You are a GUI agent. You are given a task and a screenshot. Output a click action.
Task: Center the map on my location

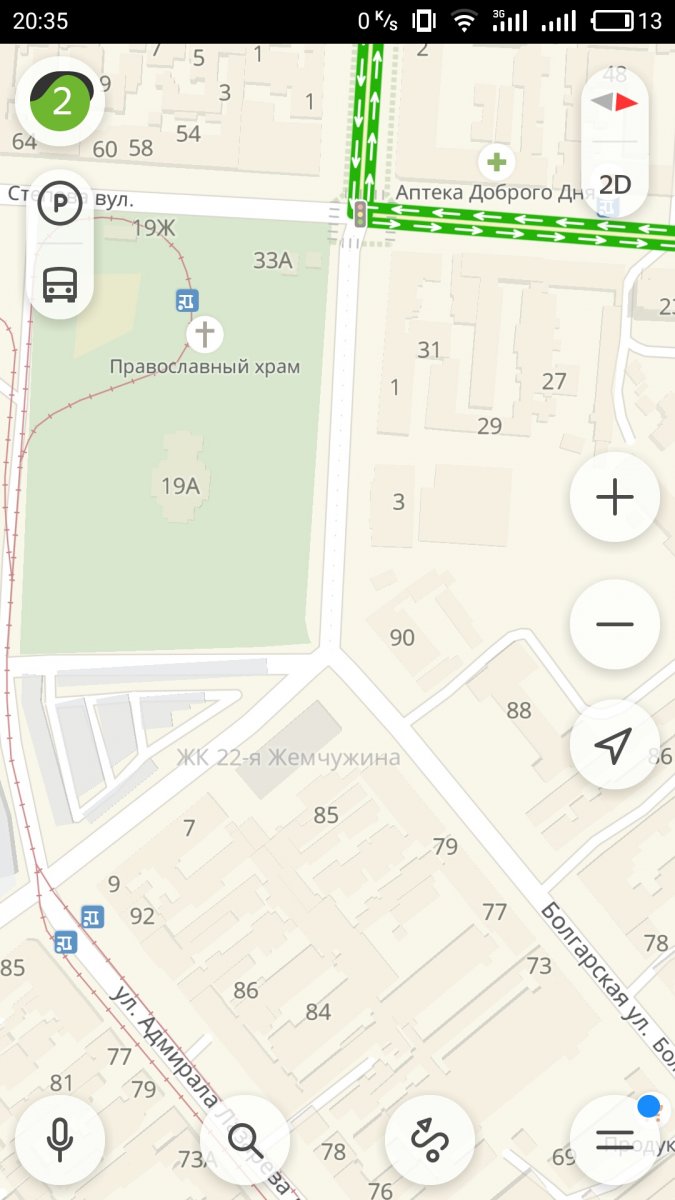[x=614, y=745]
